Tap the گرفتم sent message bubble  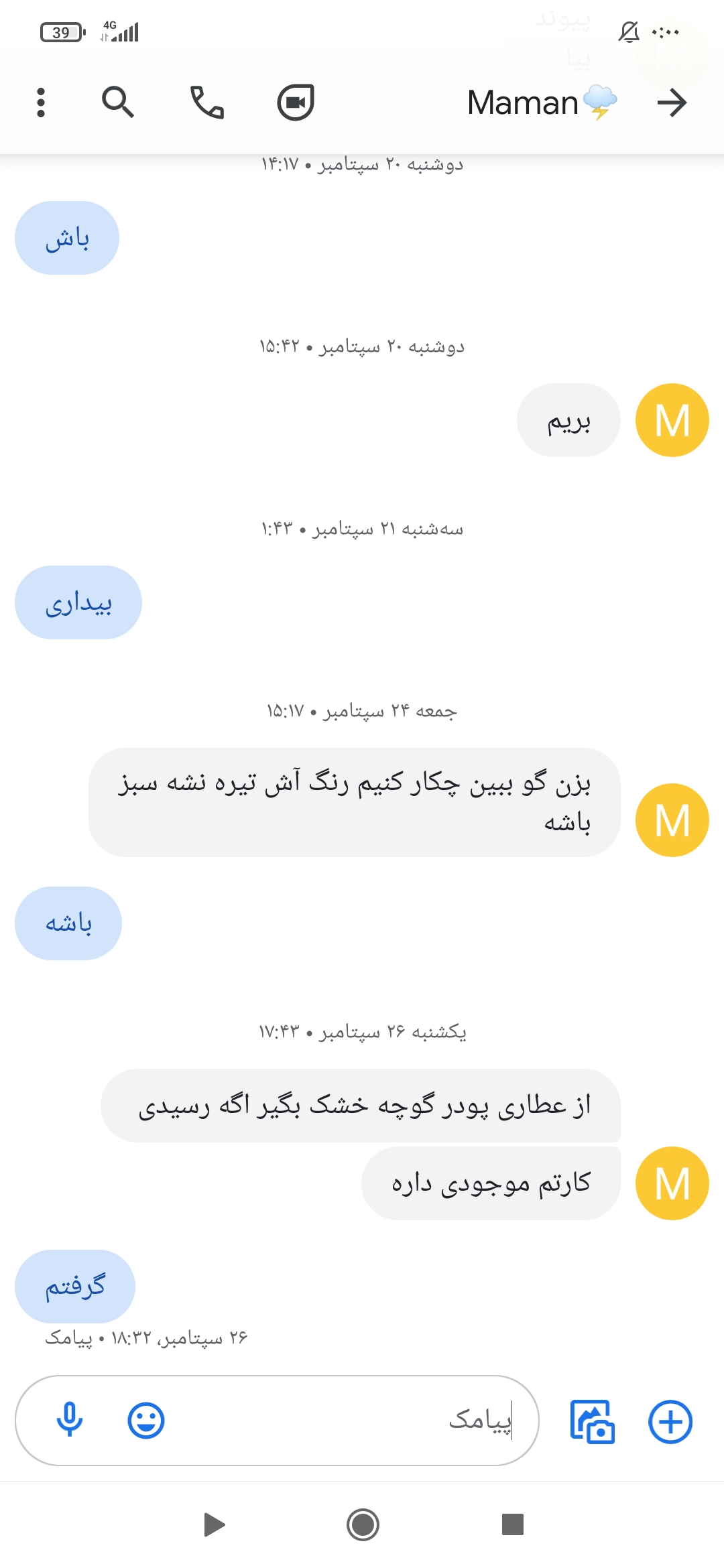[75, 1286]
